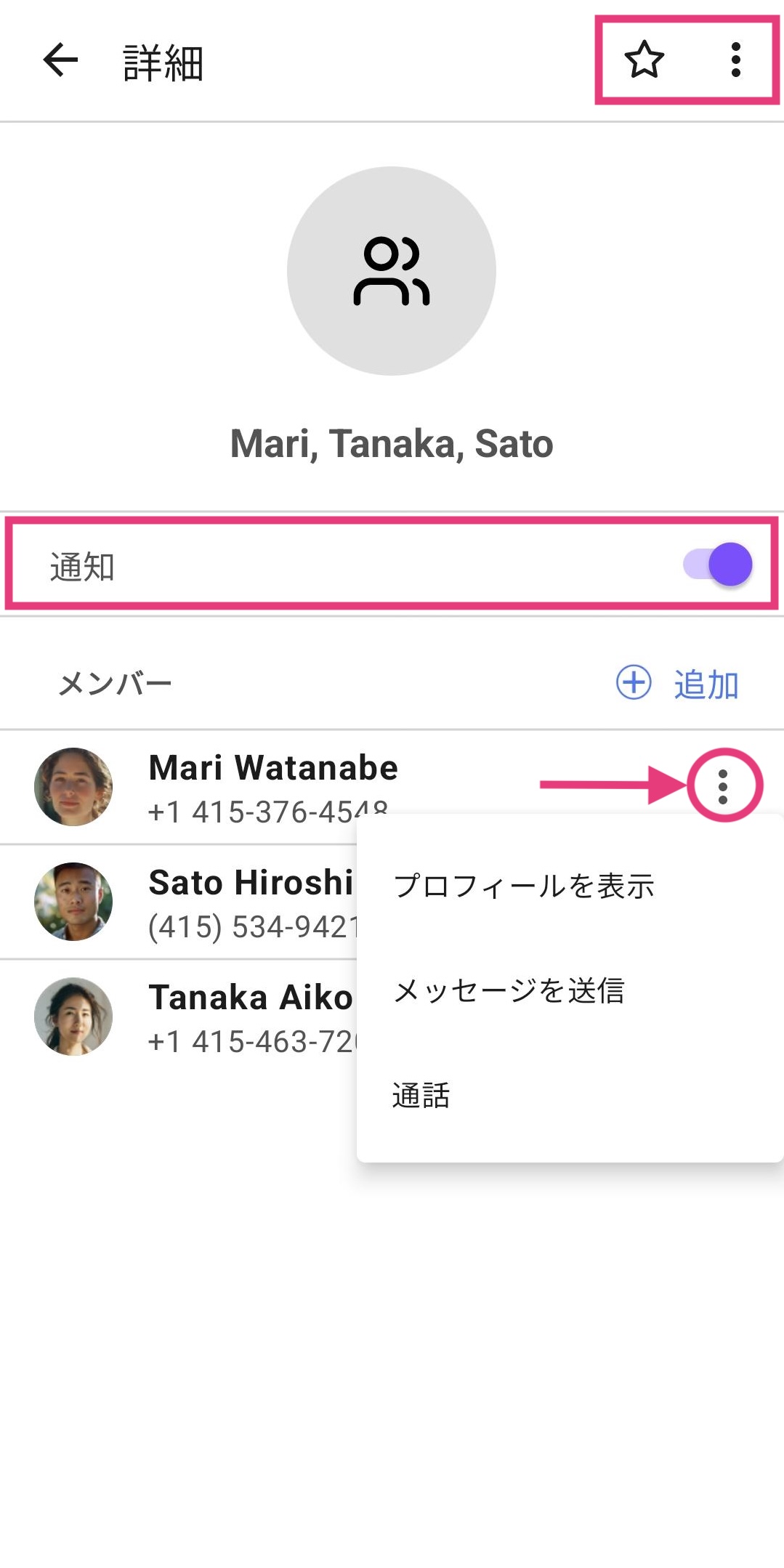784x1568 pixels.
Task: Click the 詳細 screen title
Action: 161,61
